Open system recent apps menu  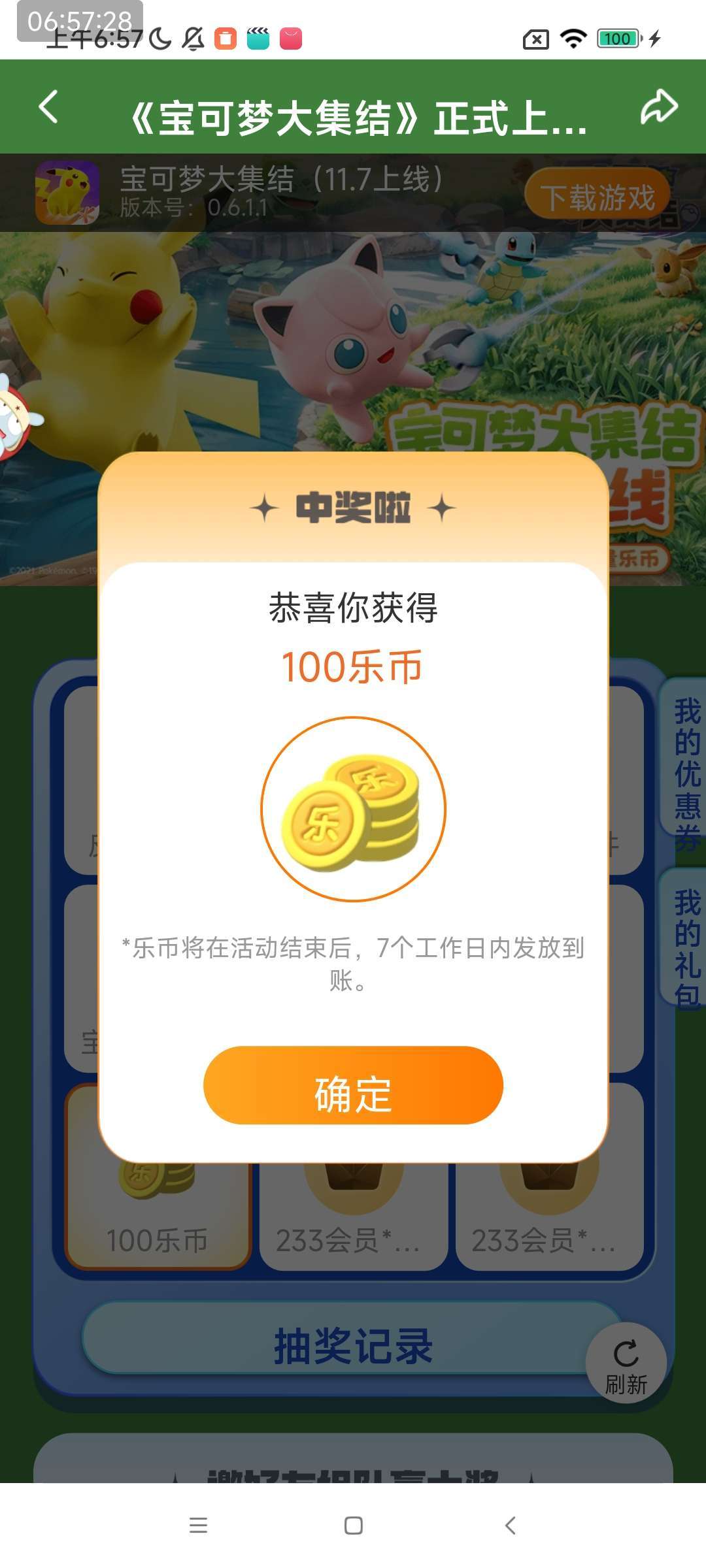point(198,1526)
